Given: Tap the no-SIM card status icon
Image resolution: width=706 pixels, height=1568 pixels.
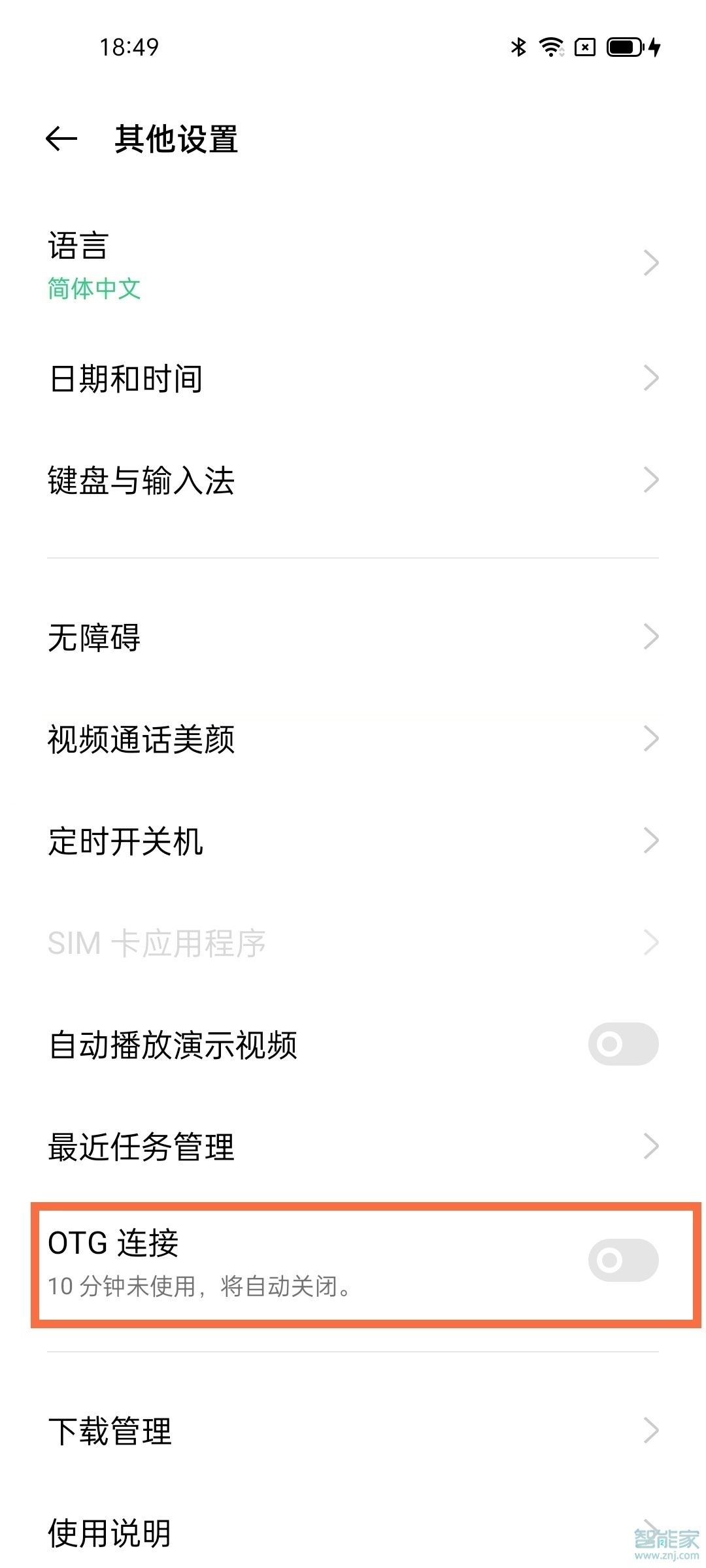Looking at the screenshot, I should point(585,47).
